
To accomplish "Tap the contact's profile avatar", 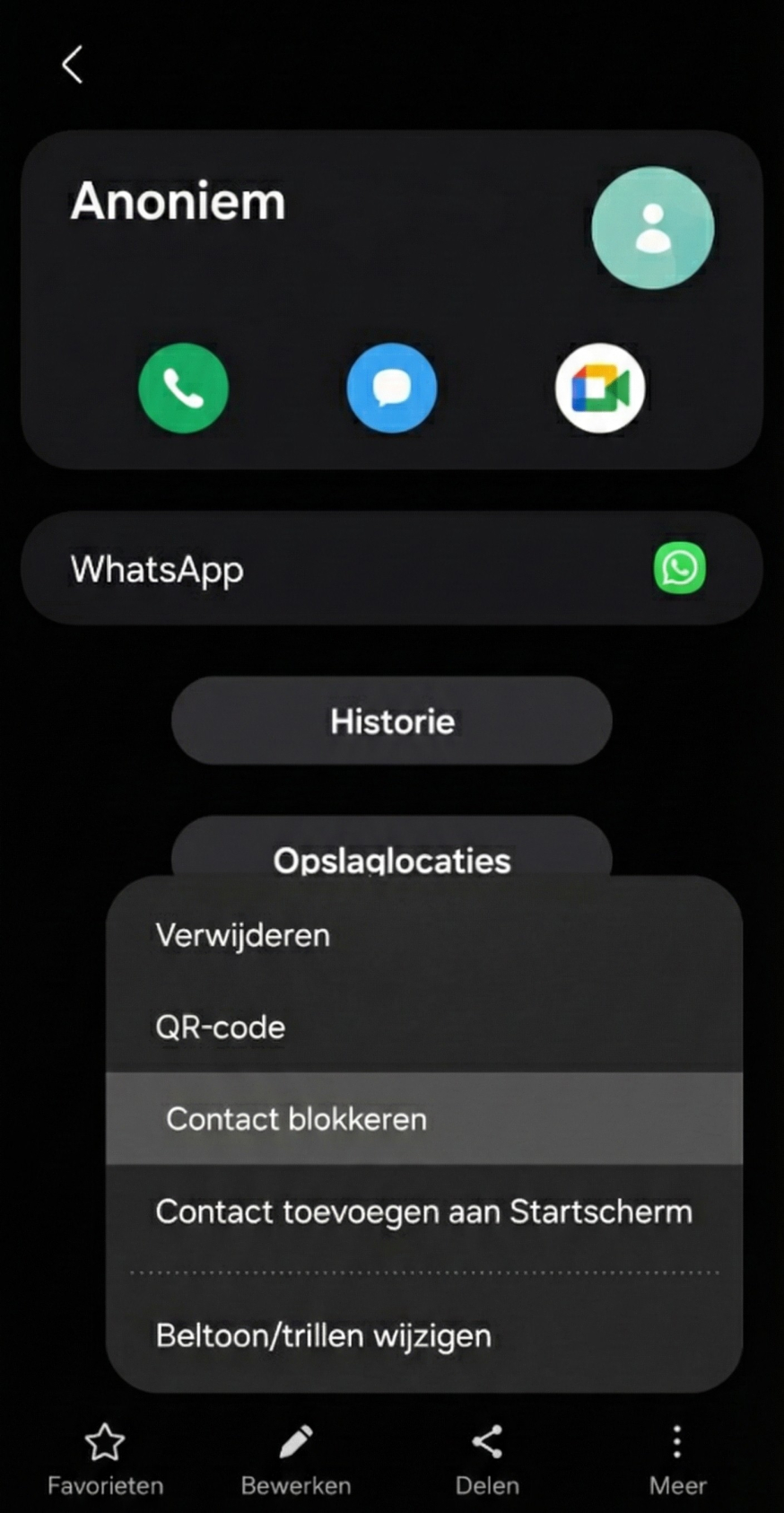I will (x=652, y=228).
